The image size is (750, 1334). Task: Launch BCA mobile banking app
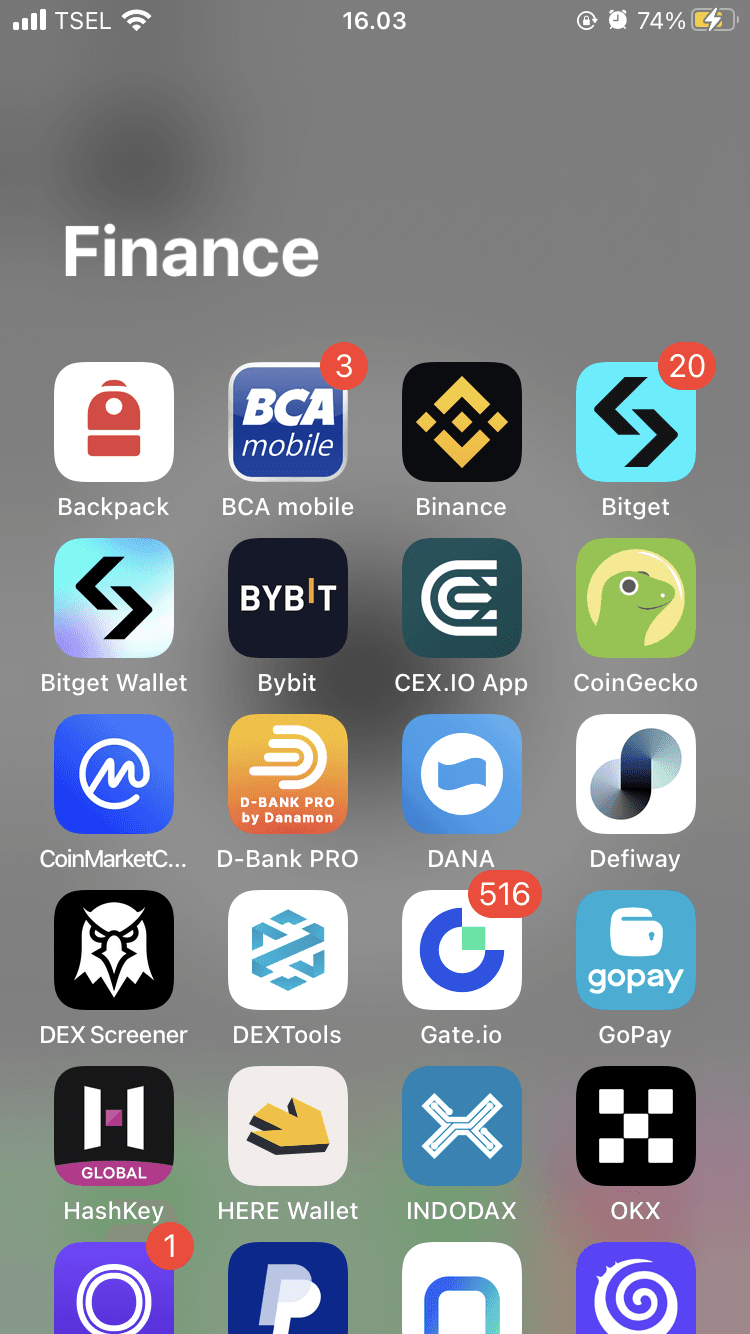(x=288, y=422)
